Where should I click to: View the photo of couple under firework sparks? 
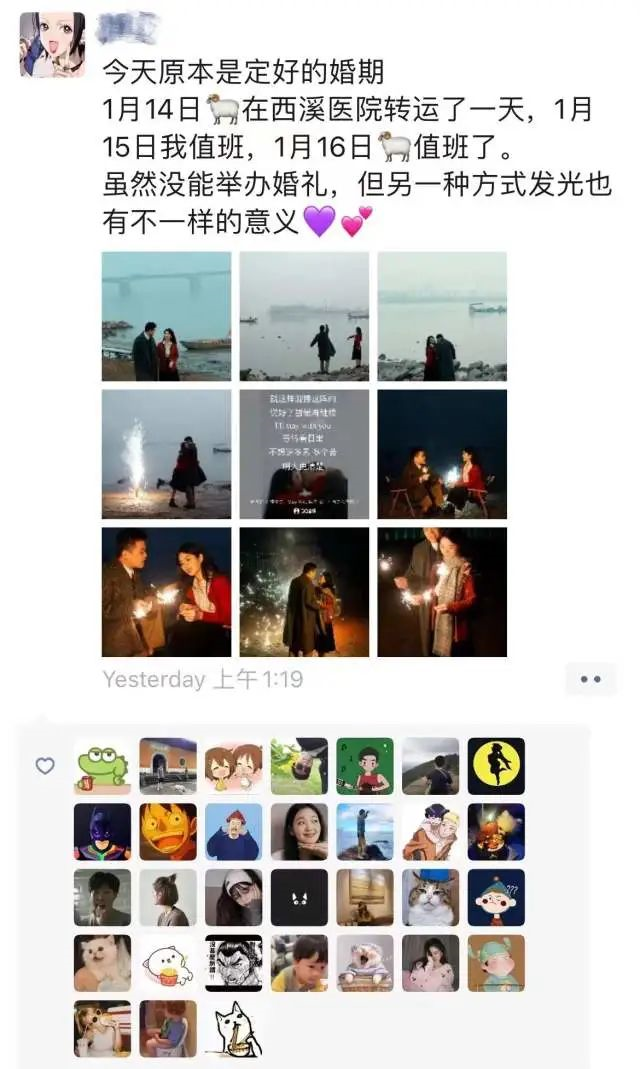304,592
